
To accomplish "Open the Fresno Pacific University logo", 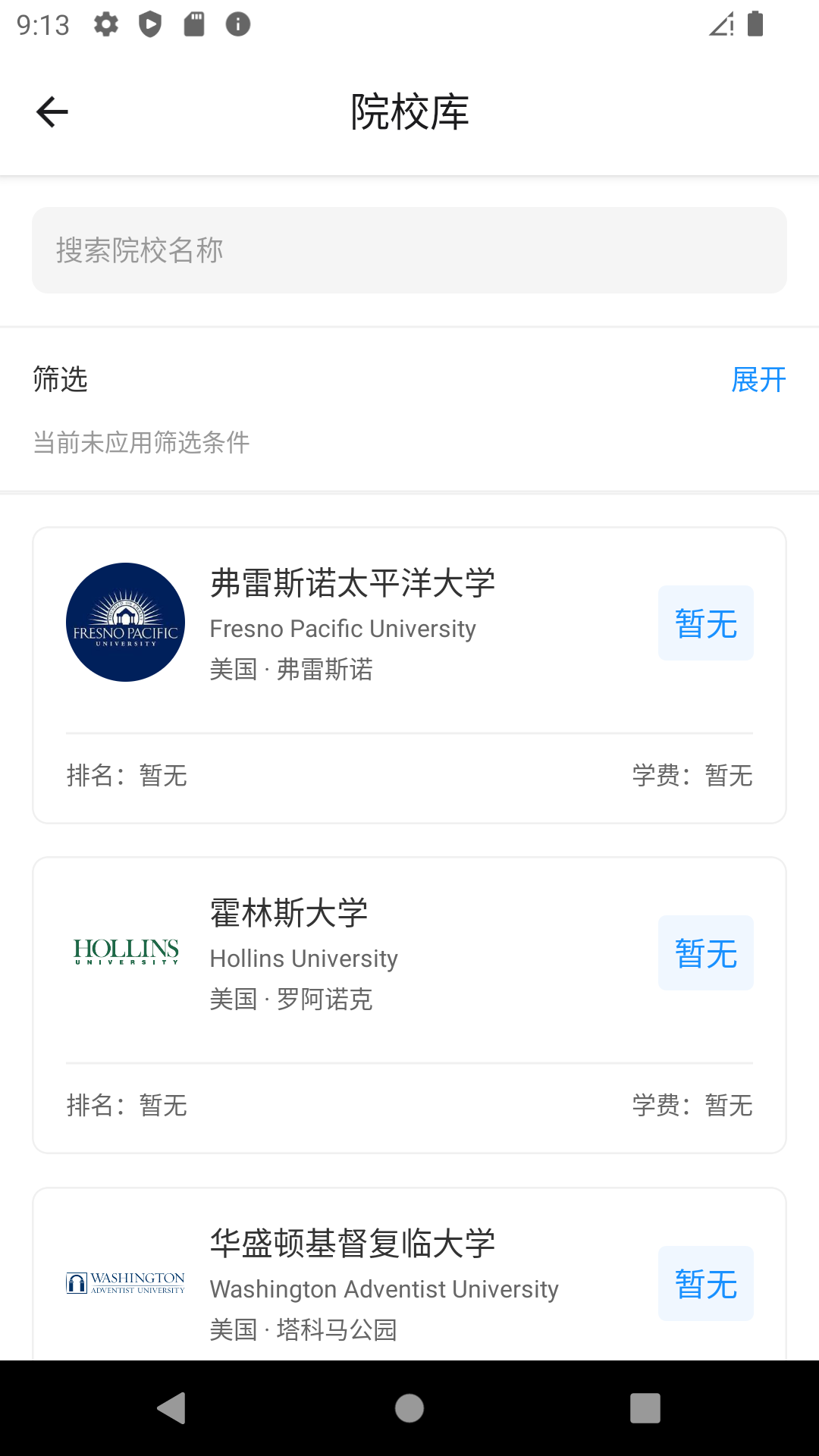I will [x=125, y=622].
